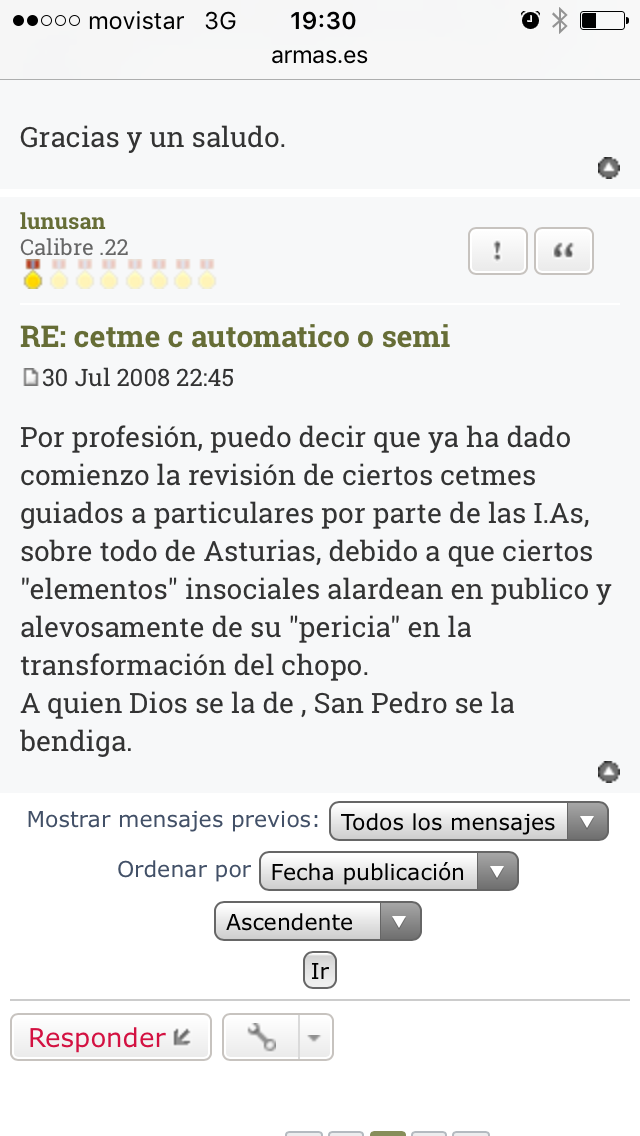
Task: Report lunusan's post with the exclamation button
Action: point(497,251)
